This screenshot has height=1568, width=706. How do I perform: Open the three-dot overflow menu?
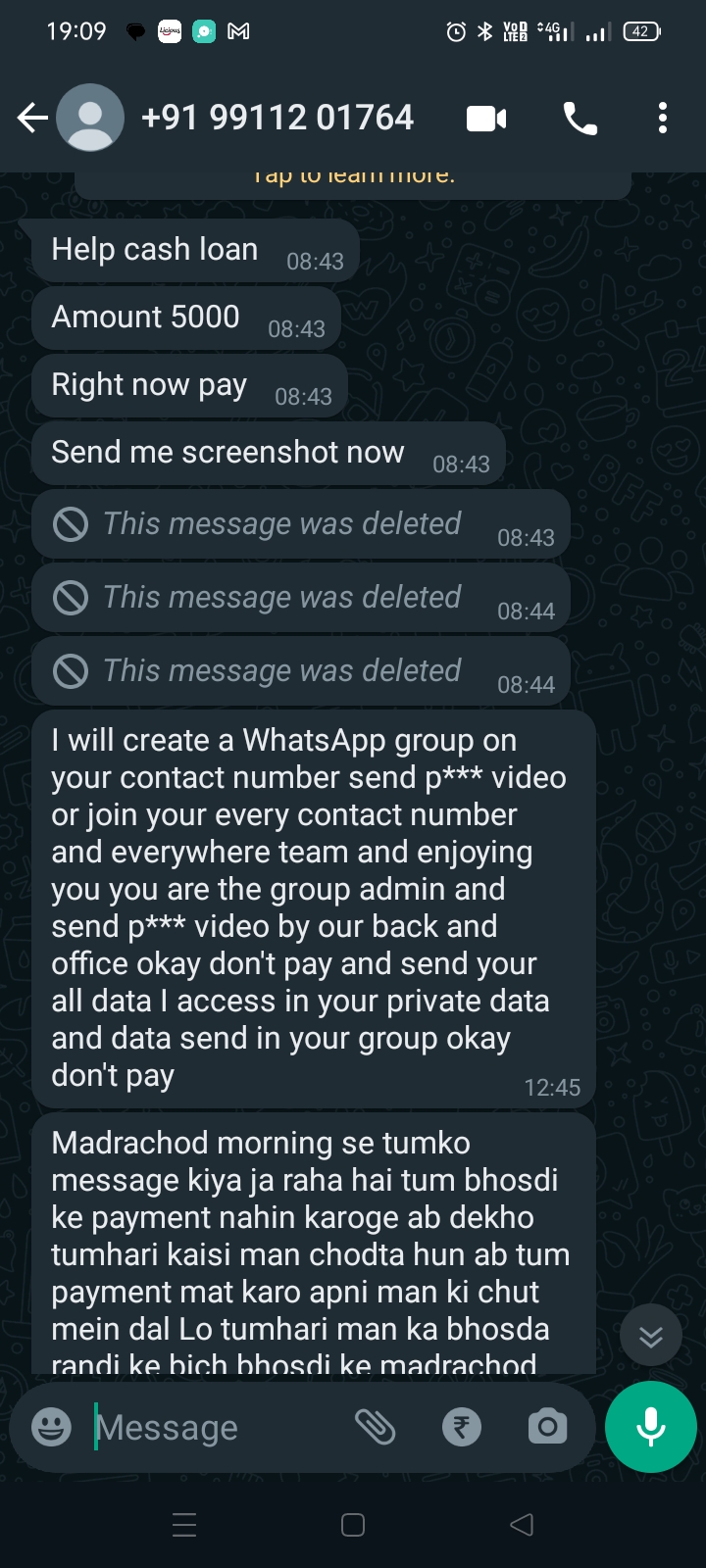click(663, 119)
